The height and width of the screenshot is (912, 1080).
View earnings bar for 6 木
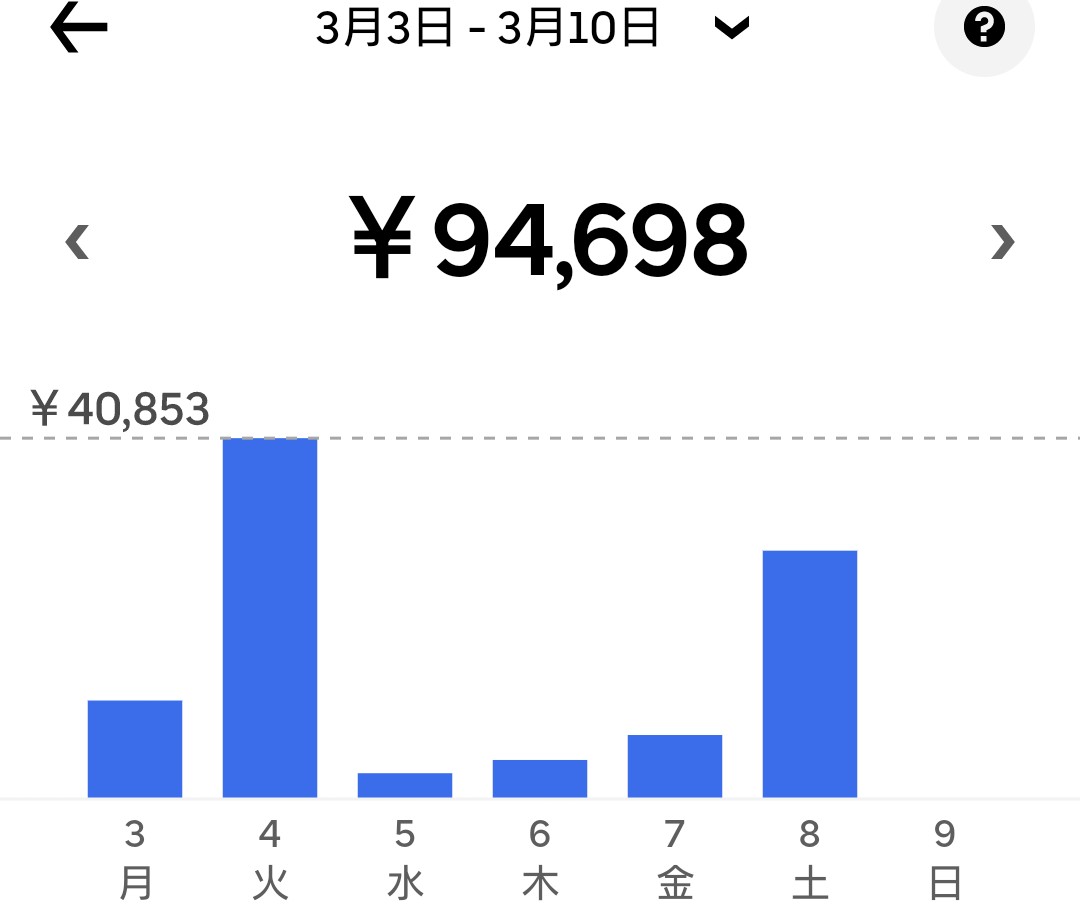click(x=540, y=778)
